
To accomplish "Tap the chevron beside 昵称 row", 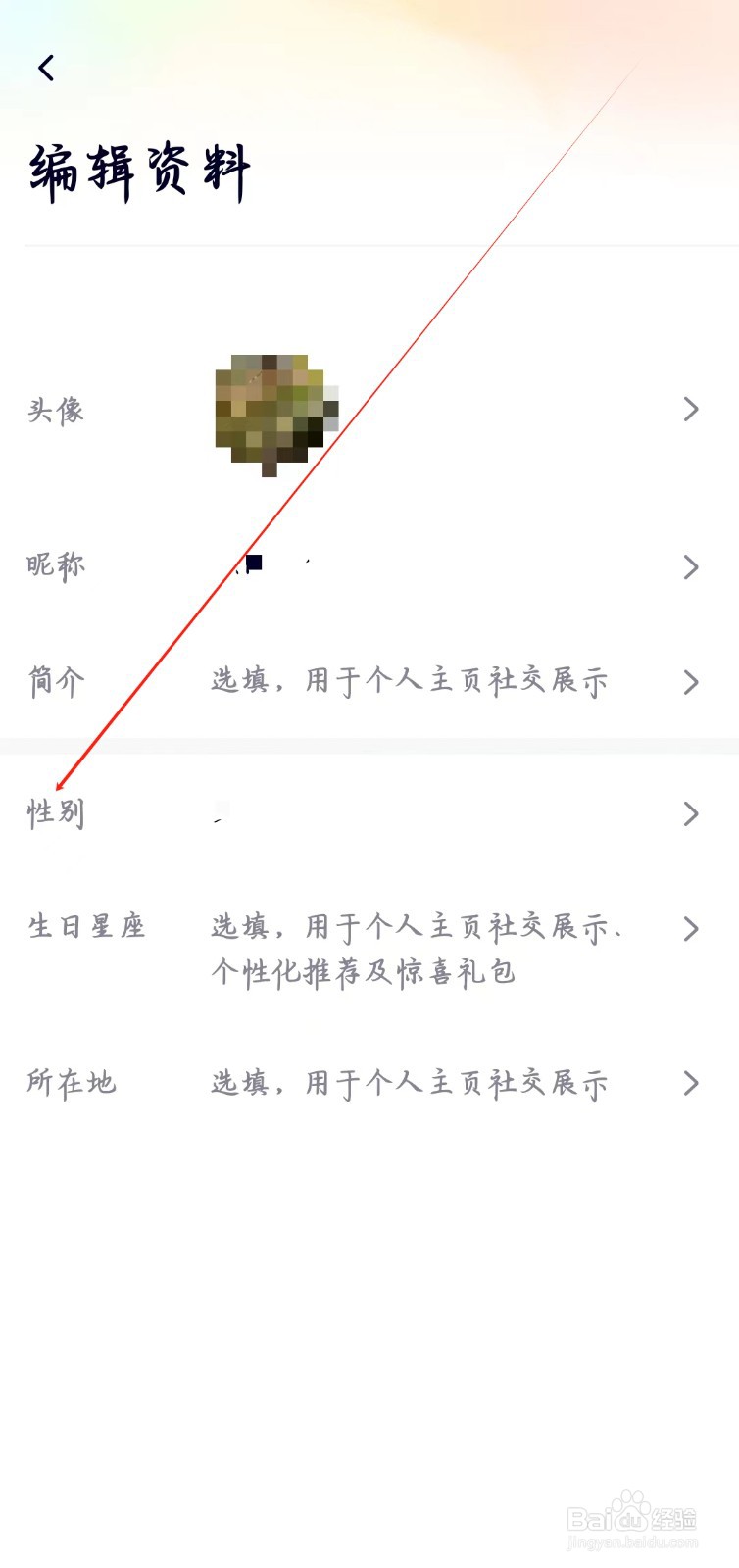I will [692, 566].
